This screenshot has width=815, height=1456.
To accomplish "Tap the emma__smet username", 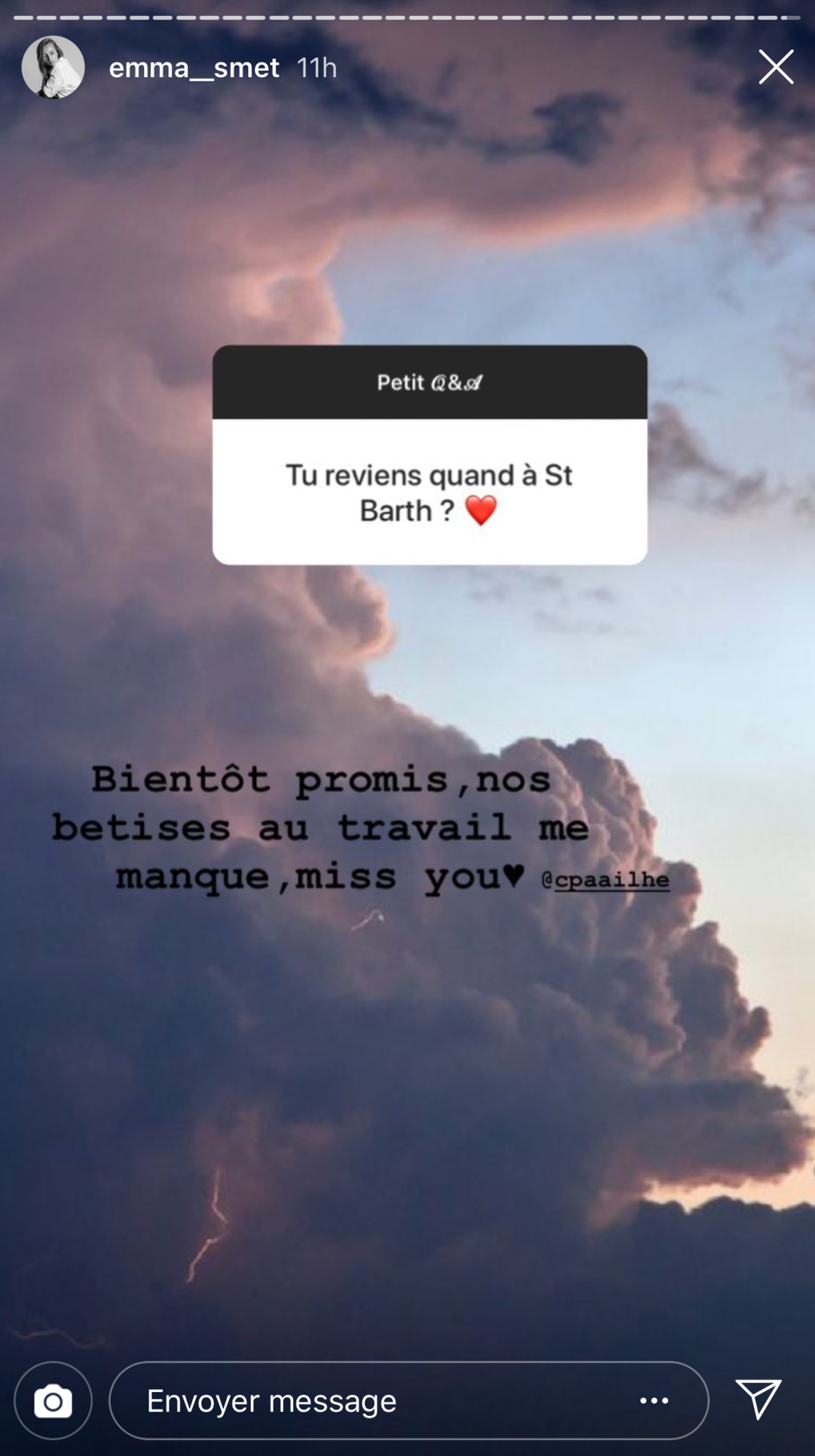I will click(x=194, y=68).
